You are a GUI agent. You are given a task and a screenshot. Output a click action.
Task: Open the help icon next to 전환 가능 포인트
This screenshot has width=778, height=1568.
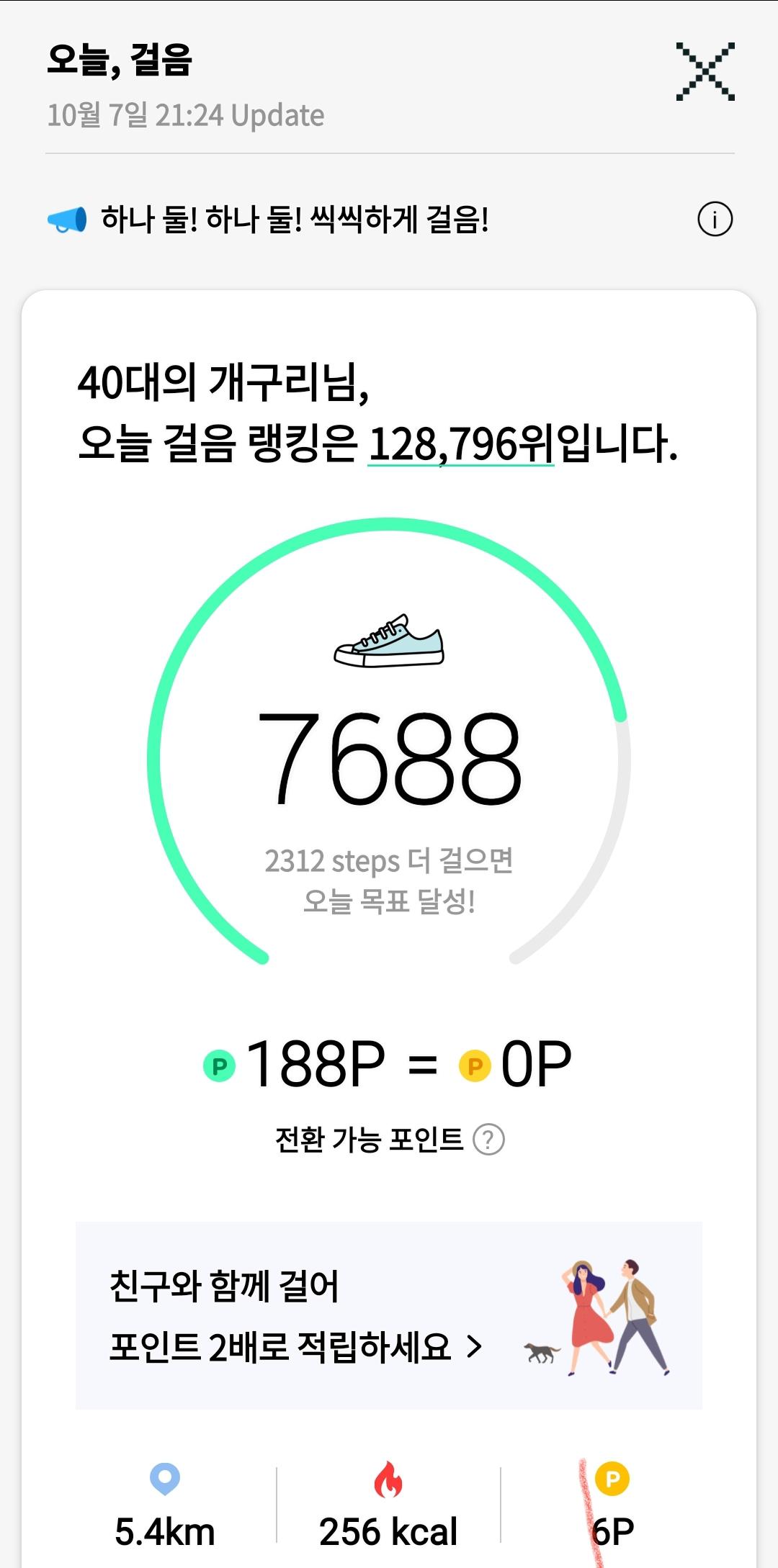pos(488,1140)
